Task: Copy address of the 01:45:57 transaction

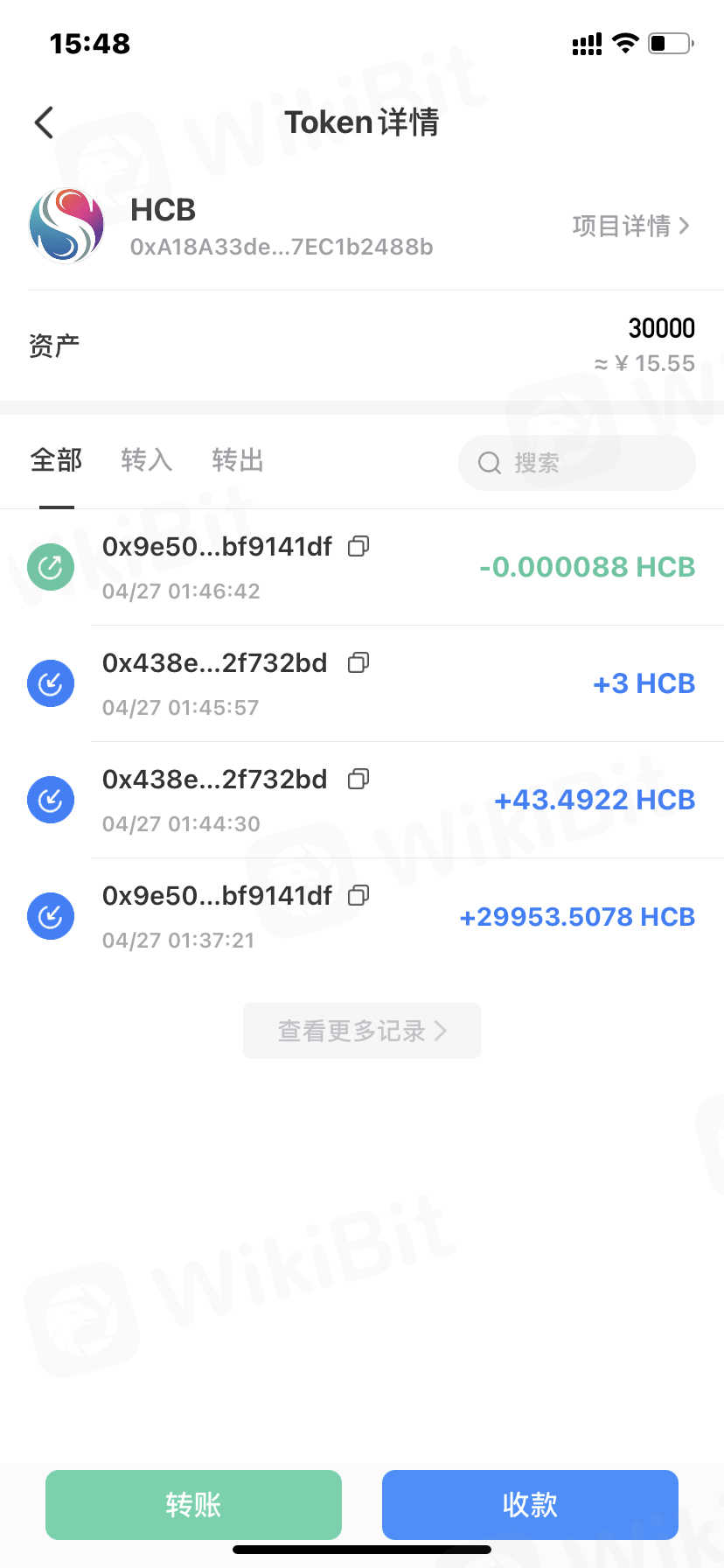Action: [x=359, y=663]
